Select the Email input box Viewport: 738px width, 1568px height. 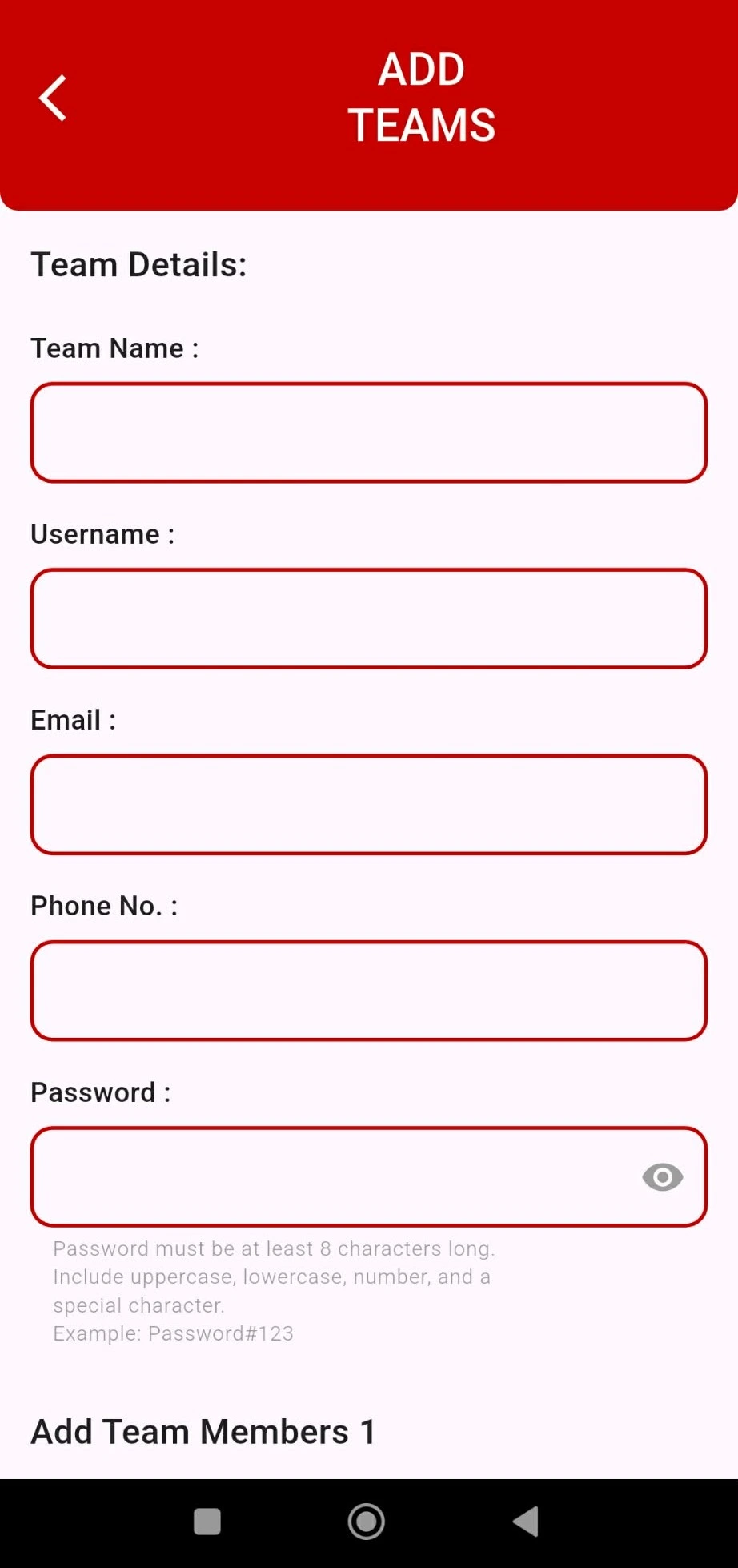(x=368, y=804)
